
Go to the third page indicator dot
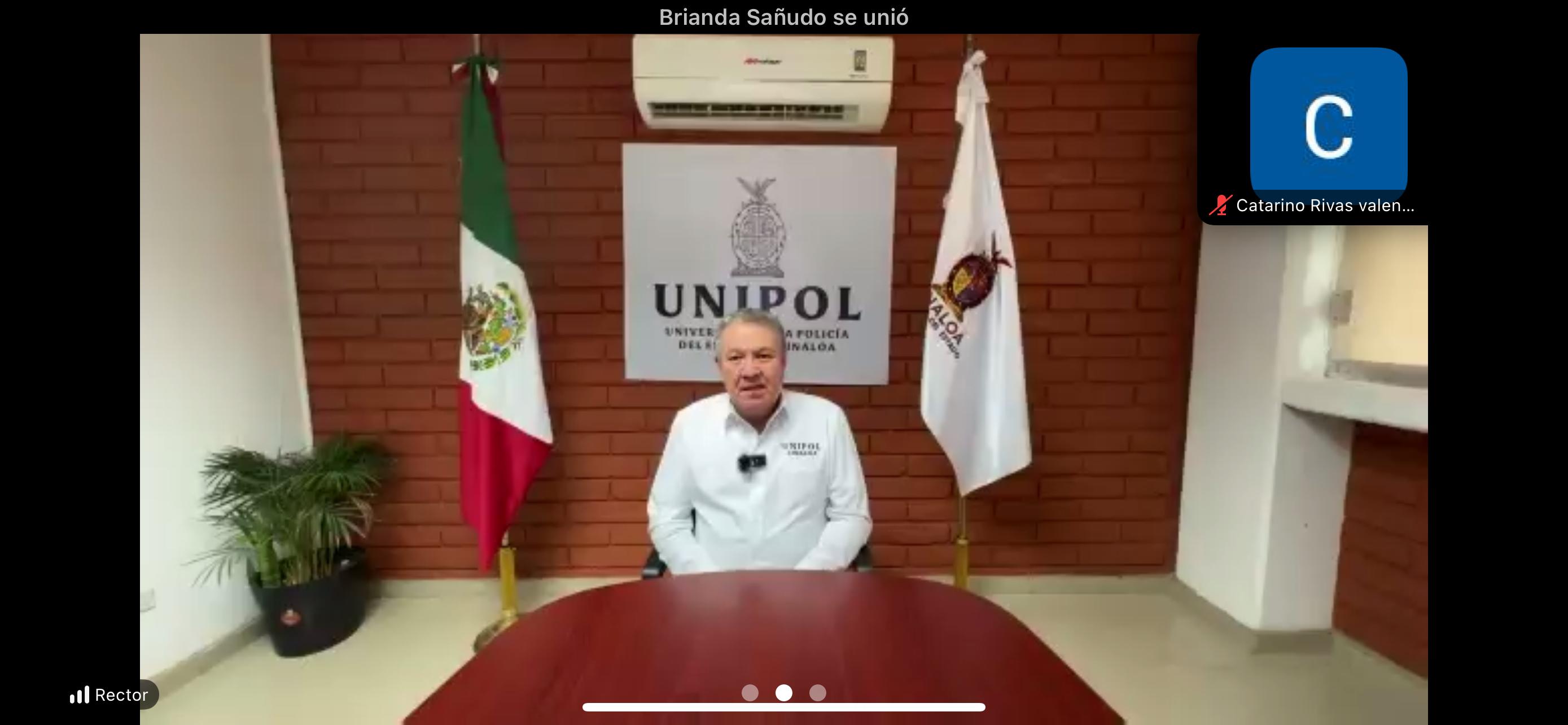[x=817, y=693]
